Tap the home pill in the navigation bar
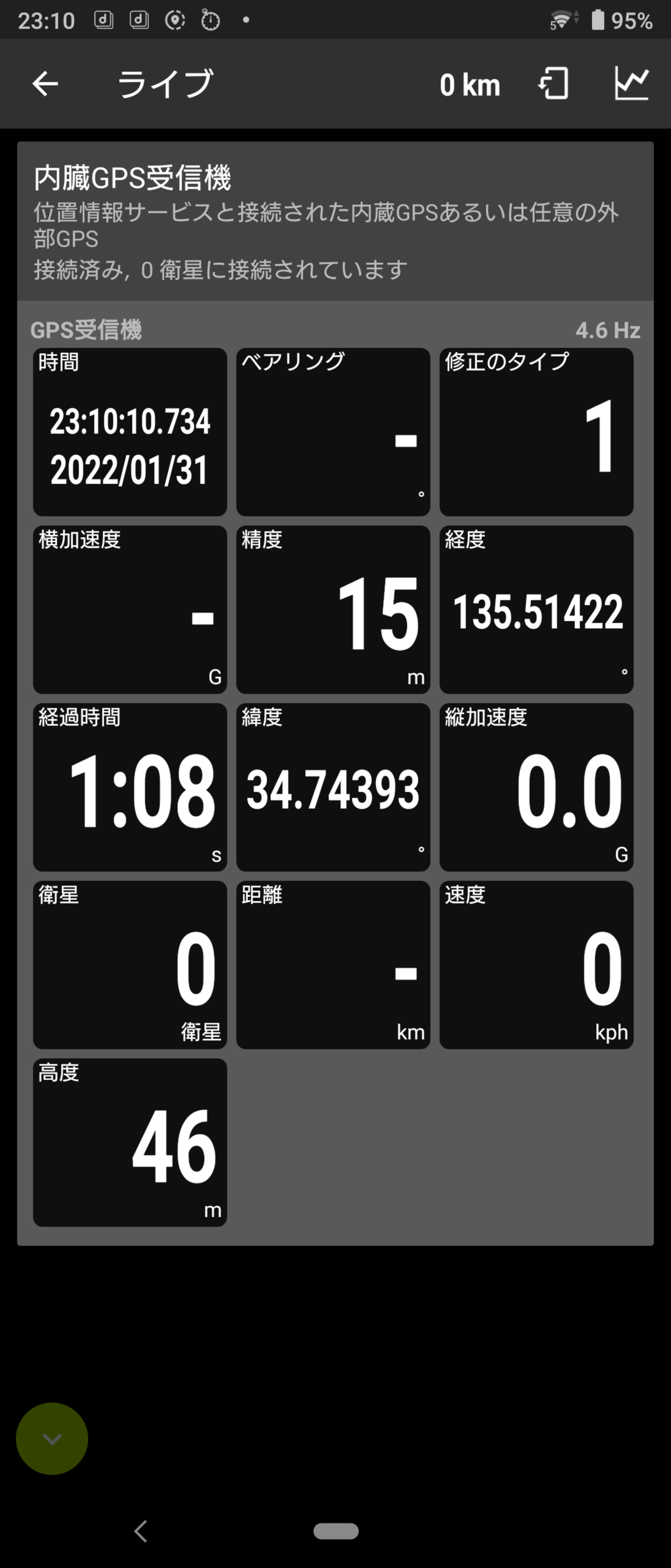 click(336, 1530)
